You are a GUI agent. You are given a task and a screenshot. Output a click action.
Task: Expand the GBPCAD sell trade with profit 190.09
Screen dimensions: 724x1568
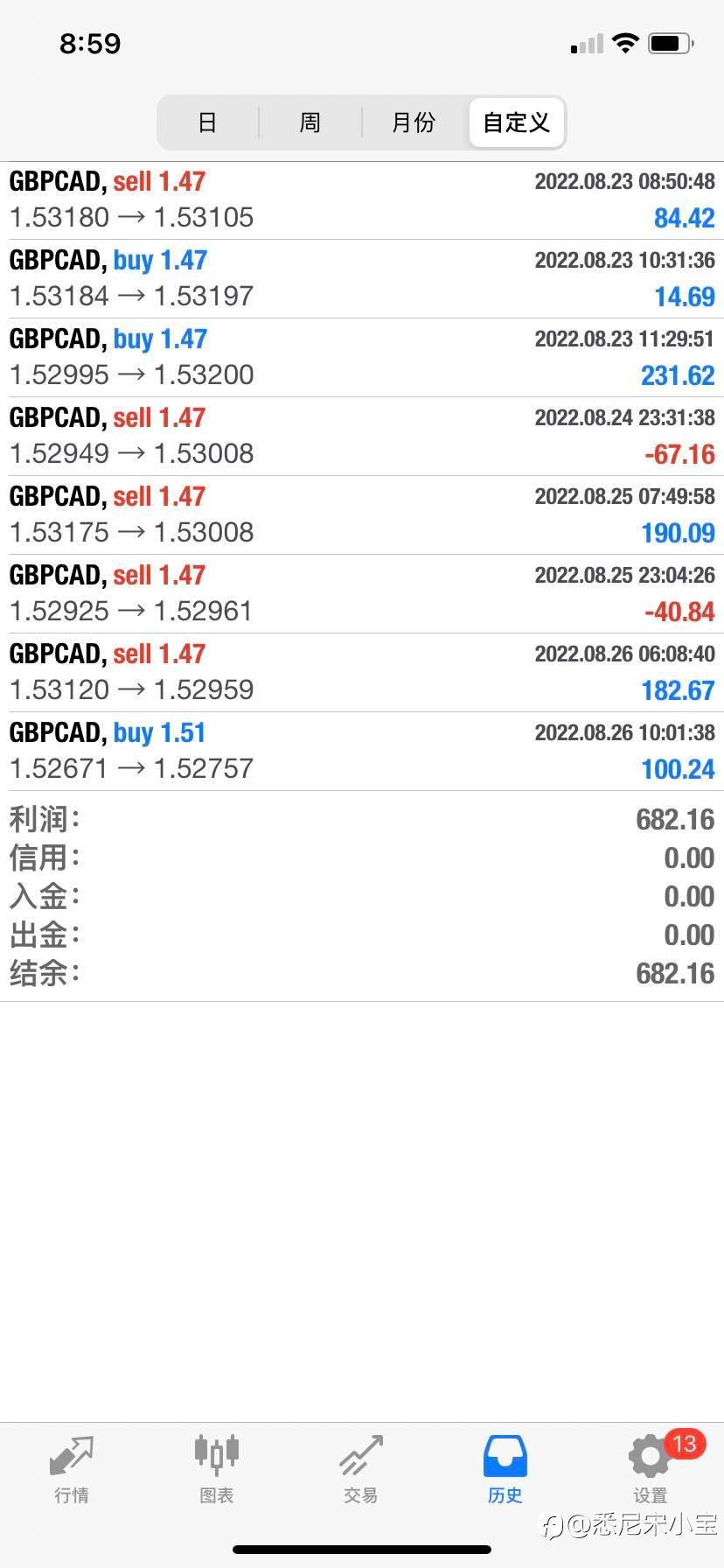[362, 515]
